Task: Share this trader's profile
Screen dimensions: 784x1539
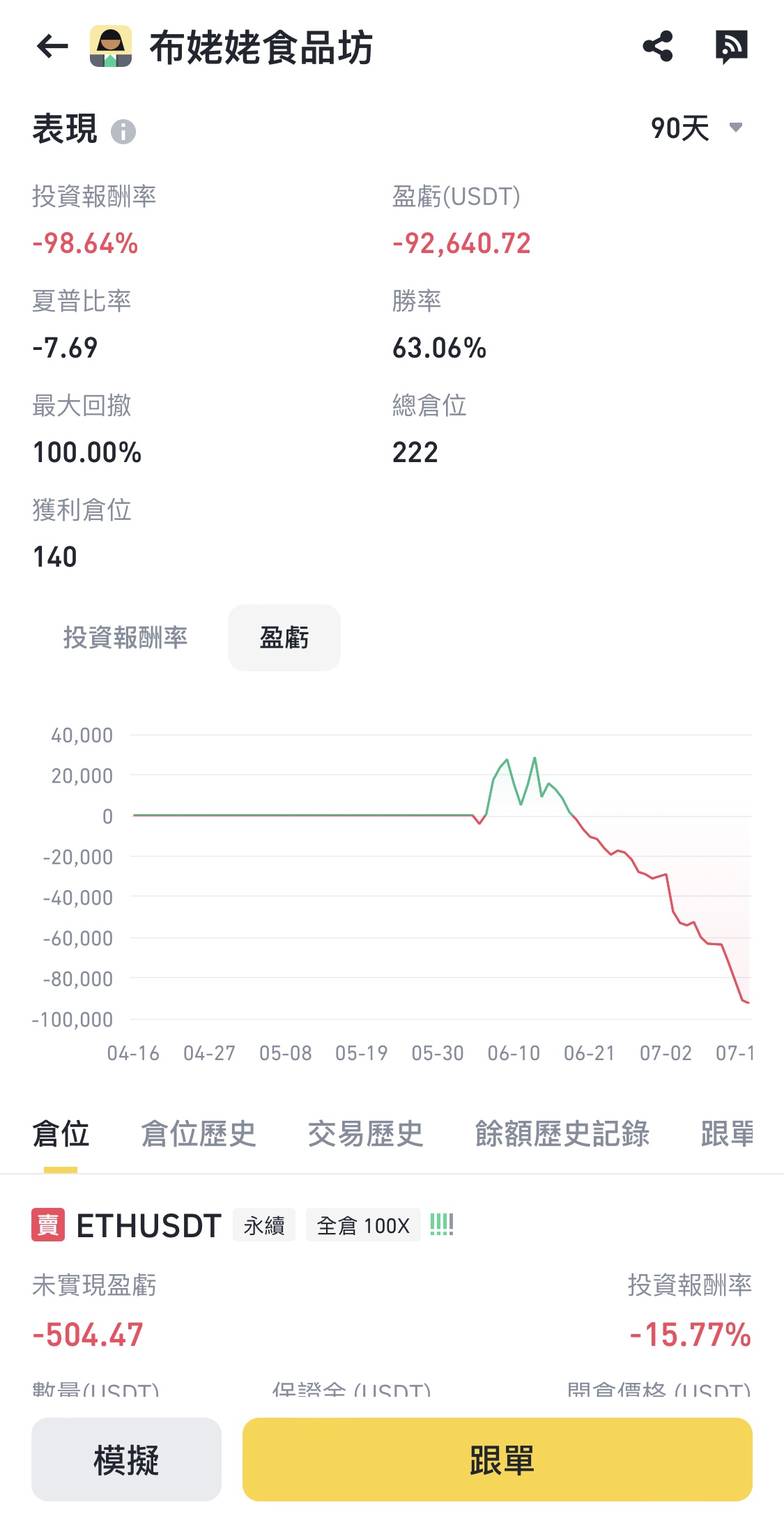Action: coord(657,47)
